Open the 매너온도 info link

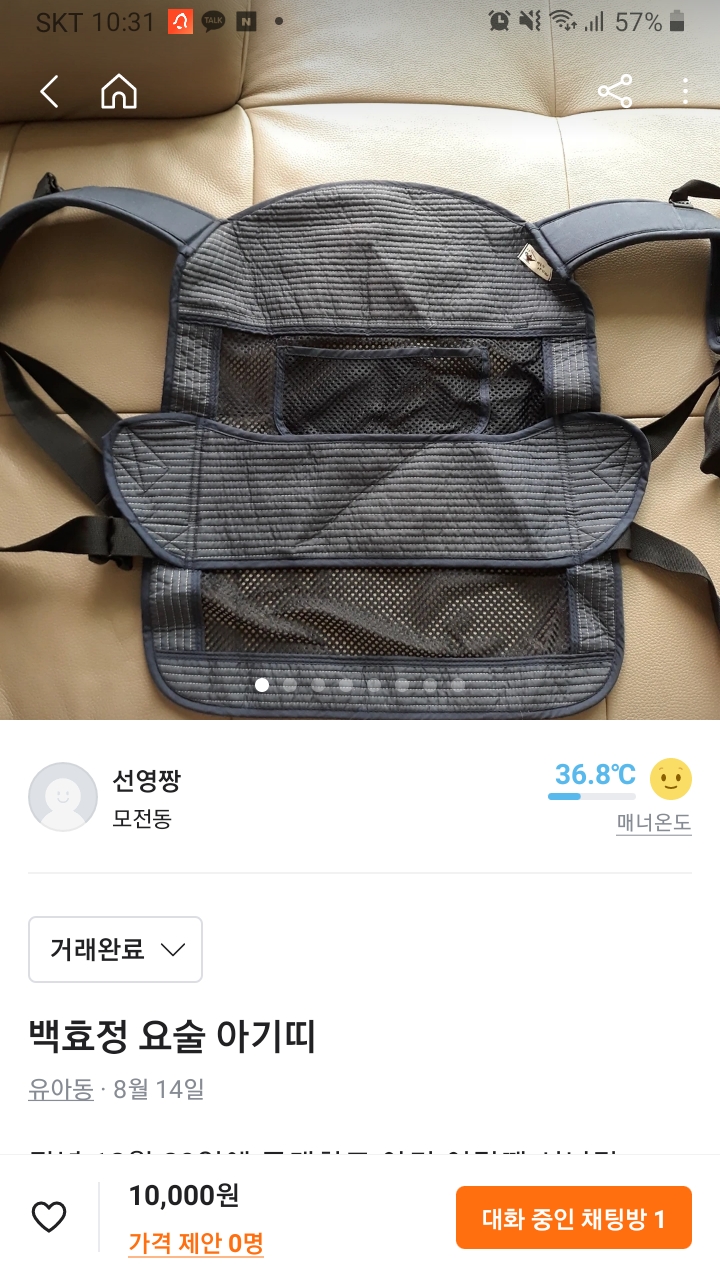(x=653, y=824)
